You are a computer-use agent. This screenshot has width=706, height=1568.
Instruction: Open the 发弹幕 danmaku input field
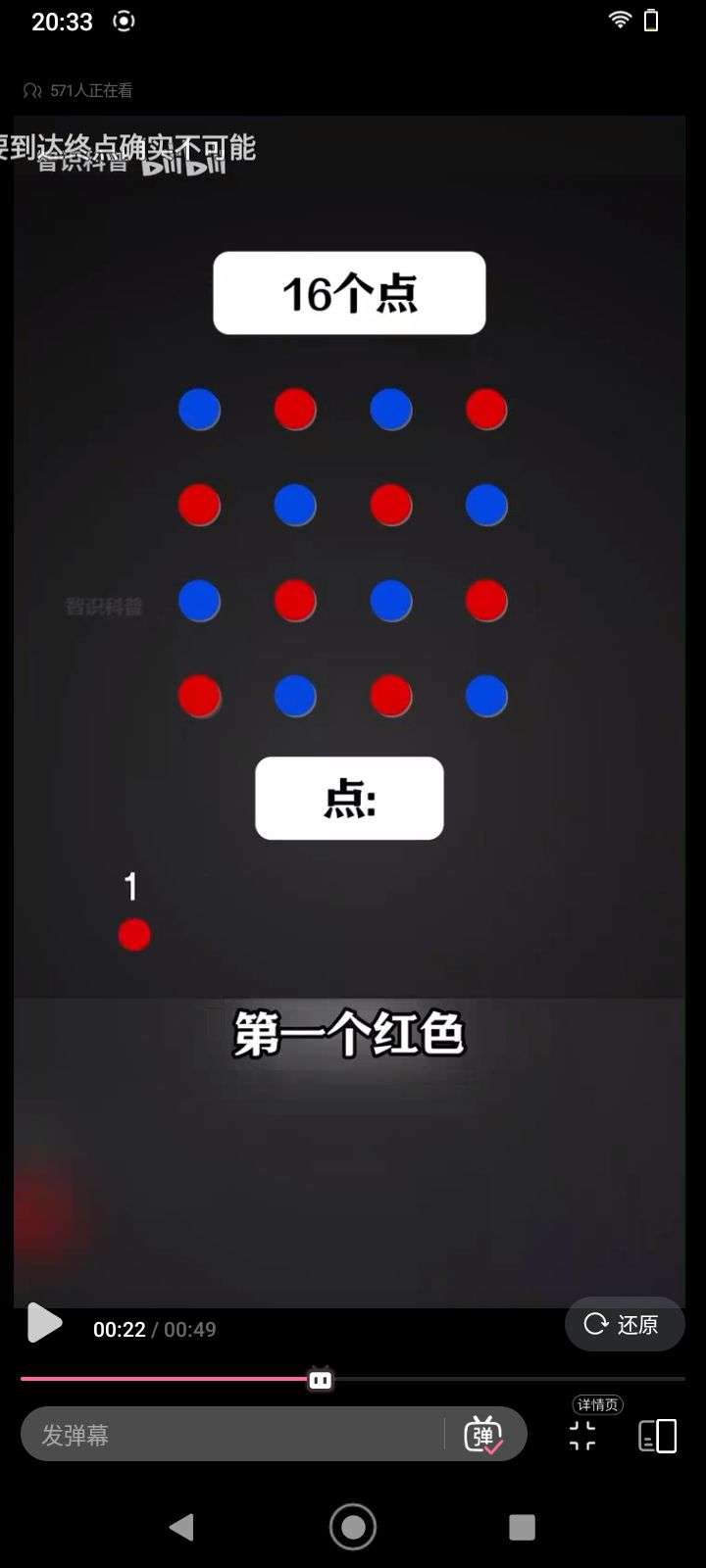230,1436
